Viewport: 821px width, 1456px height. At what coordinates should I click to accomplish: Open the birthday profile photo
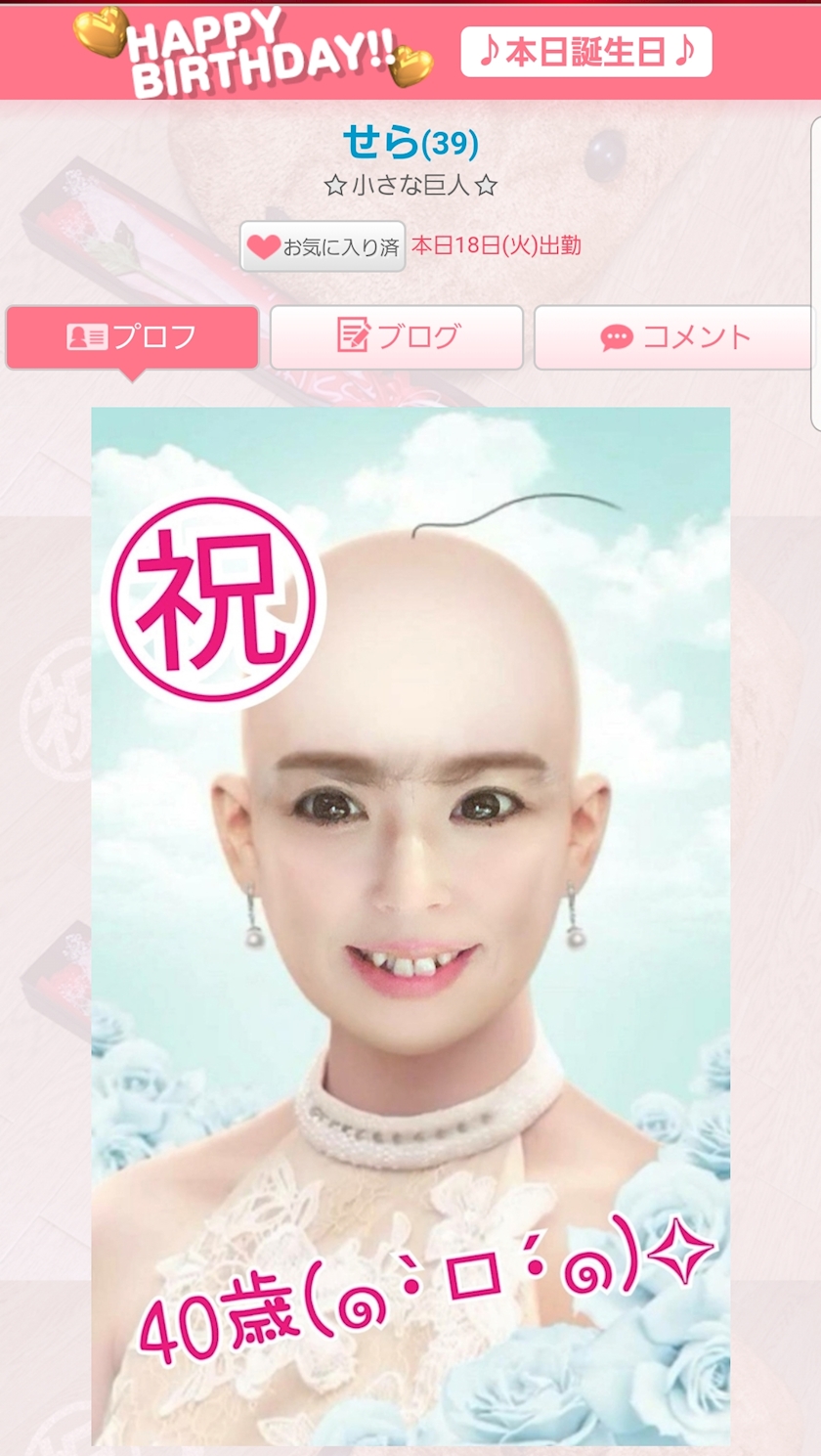click(410, 926)
